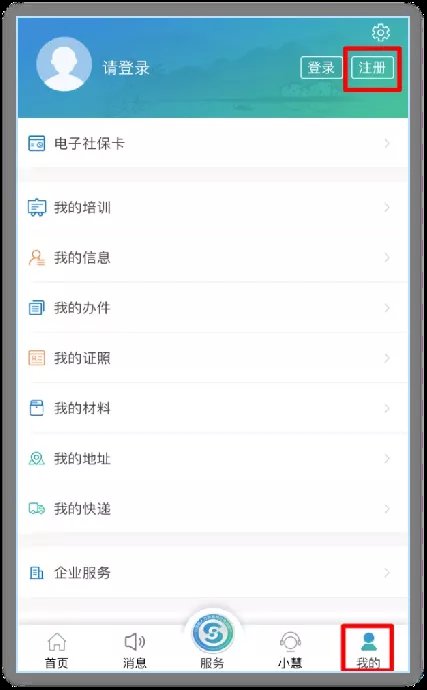Switch to the 消息 messages tab
Viewport: 427px width, 690px height.
point(135,650)
